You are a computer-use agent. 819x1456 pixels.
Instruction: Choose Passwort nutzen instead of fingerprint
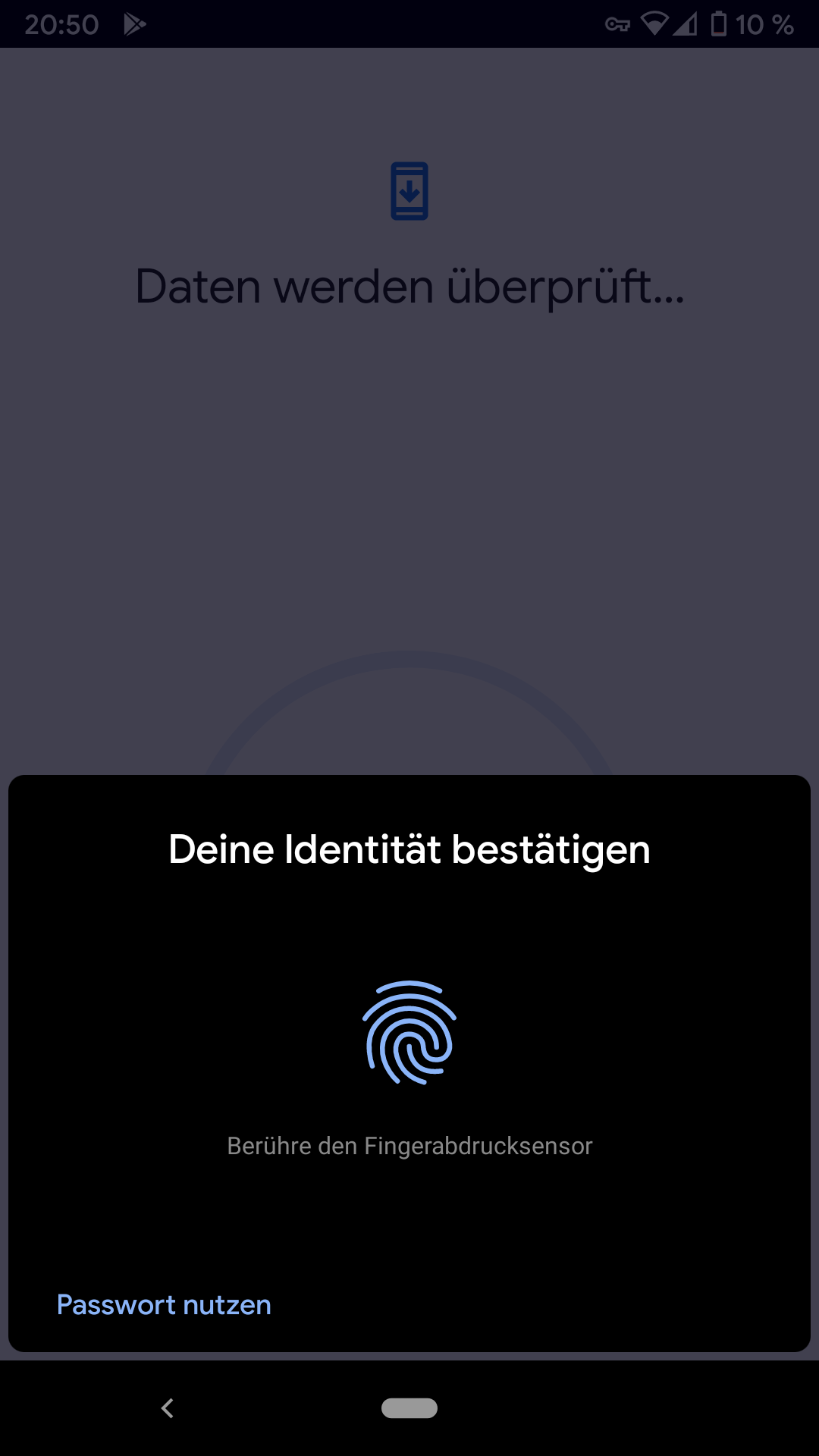(164, 1305)
